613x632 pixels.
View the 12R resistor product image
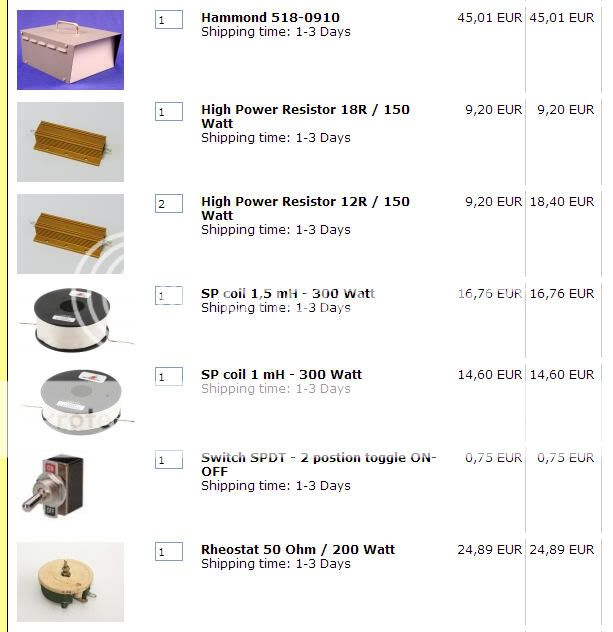tap(70, 234)
